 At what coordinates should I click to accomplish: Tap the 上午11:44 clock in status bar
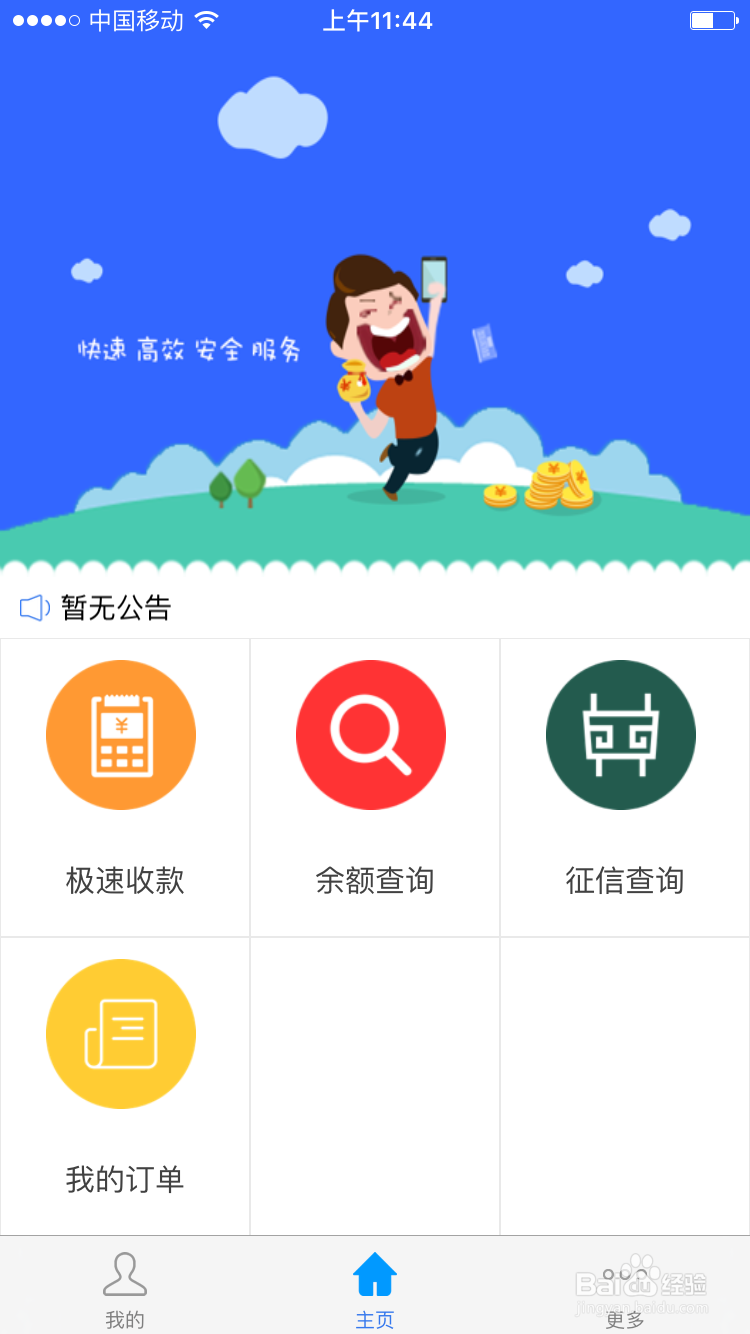click(377, 19)
